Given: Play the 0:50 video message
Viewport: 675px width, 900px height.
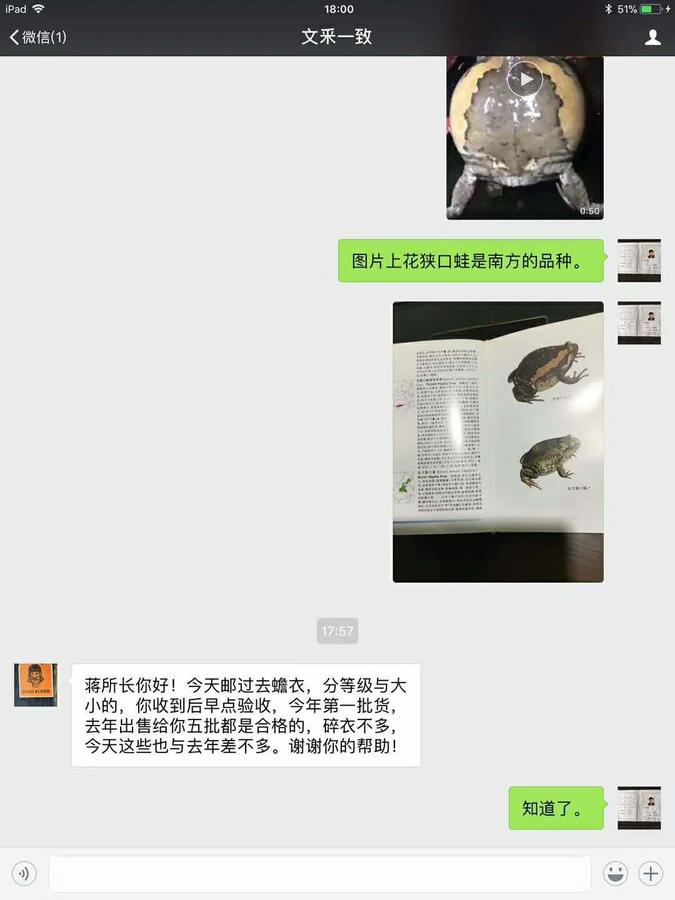Looking at the screenshot, I should point(524,80).
